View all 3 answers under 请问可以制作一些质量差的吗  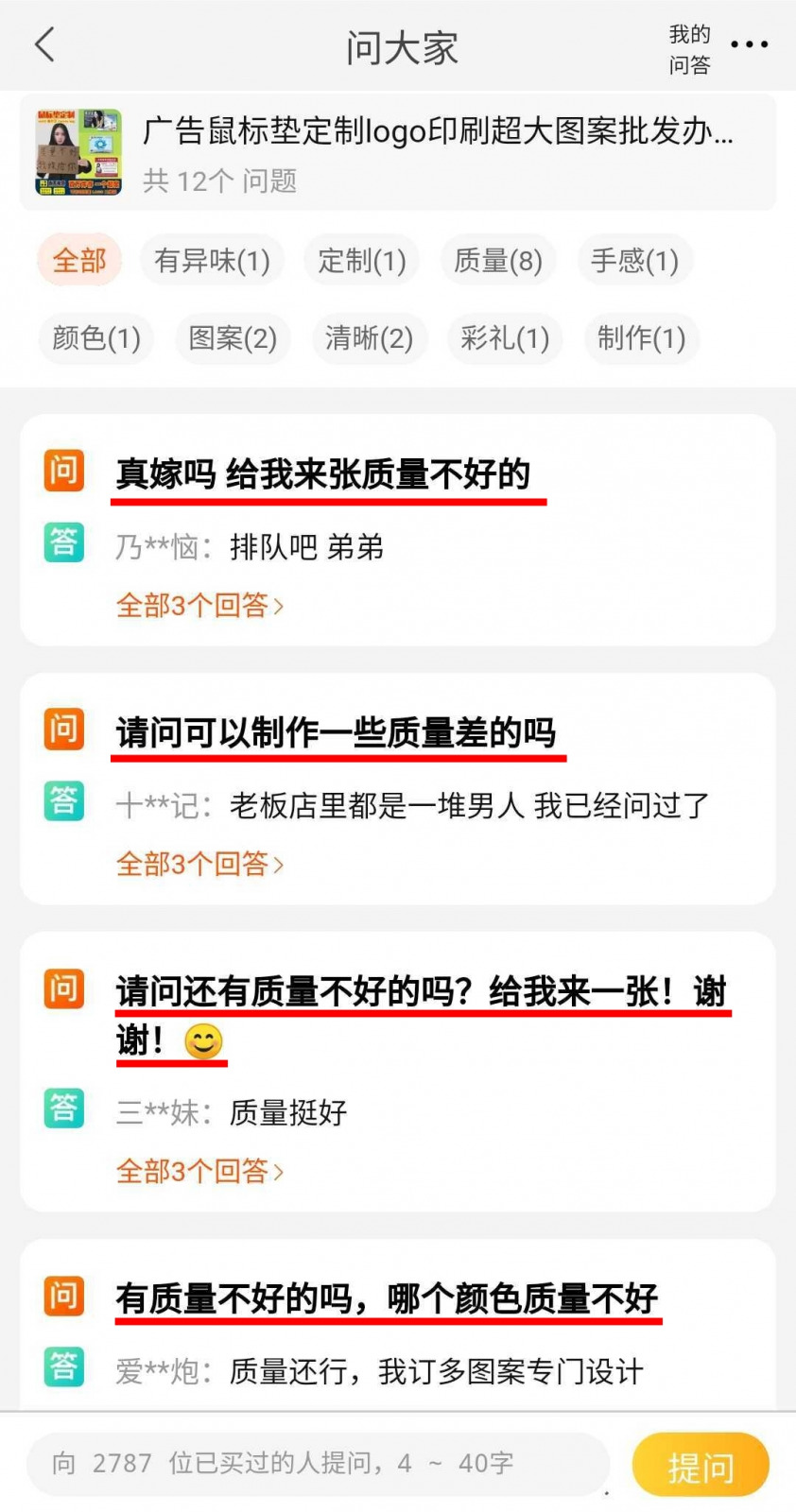pyautogui.click(x=199, y=864)
